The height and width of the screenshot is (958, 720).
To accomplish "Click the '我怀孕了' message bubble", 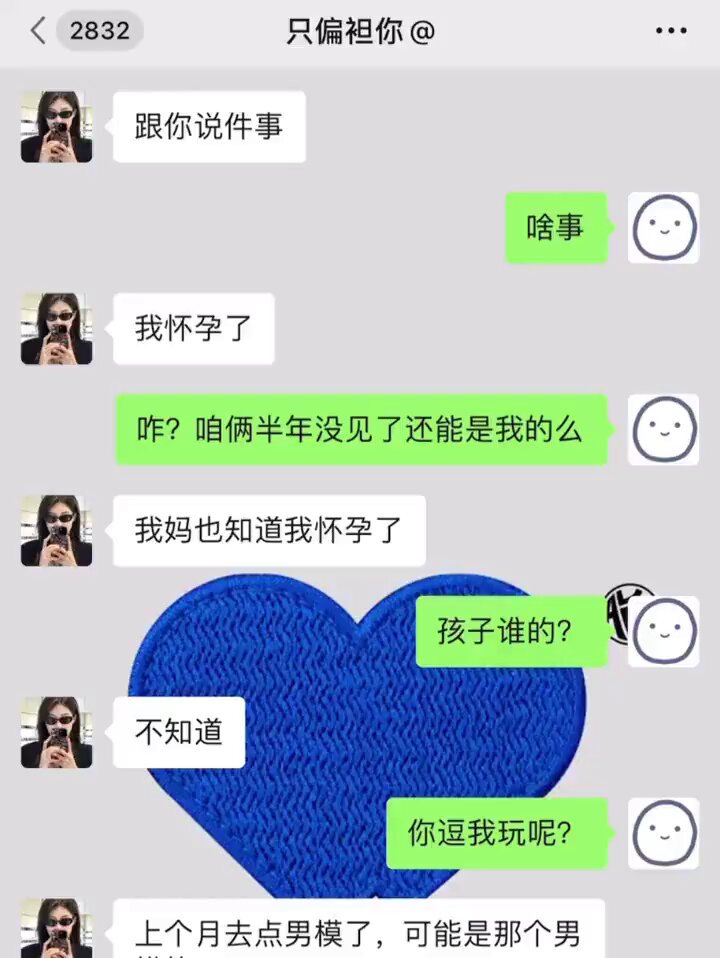I will pos(193,330).
